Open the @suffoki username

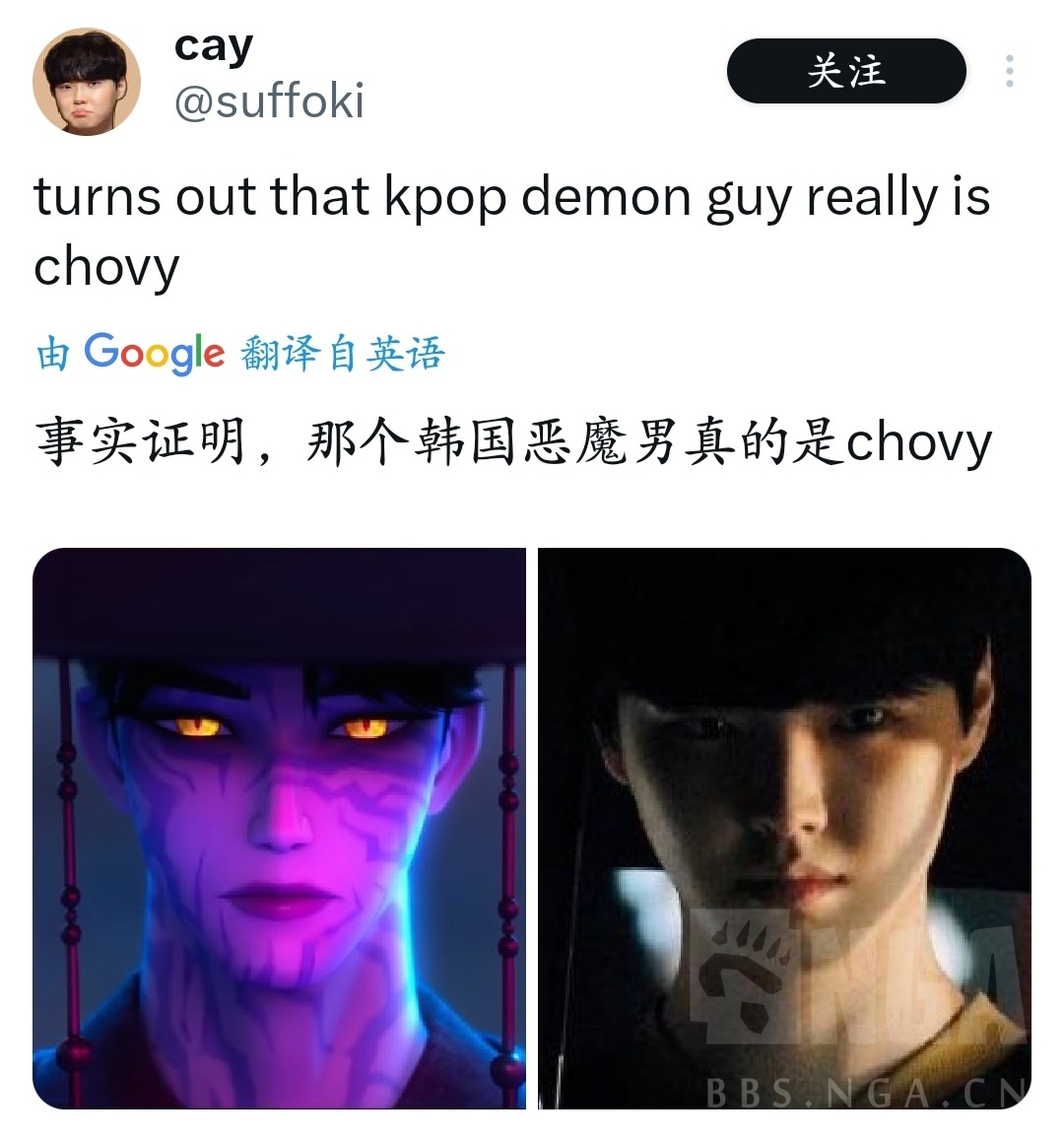[x=269, y=101]
